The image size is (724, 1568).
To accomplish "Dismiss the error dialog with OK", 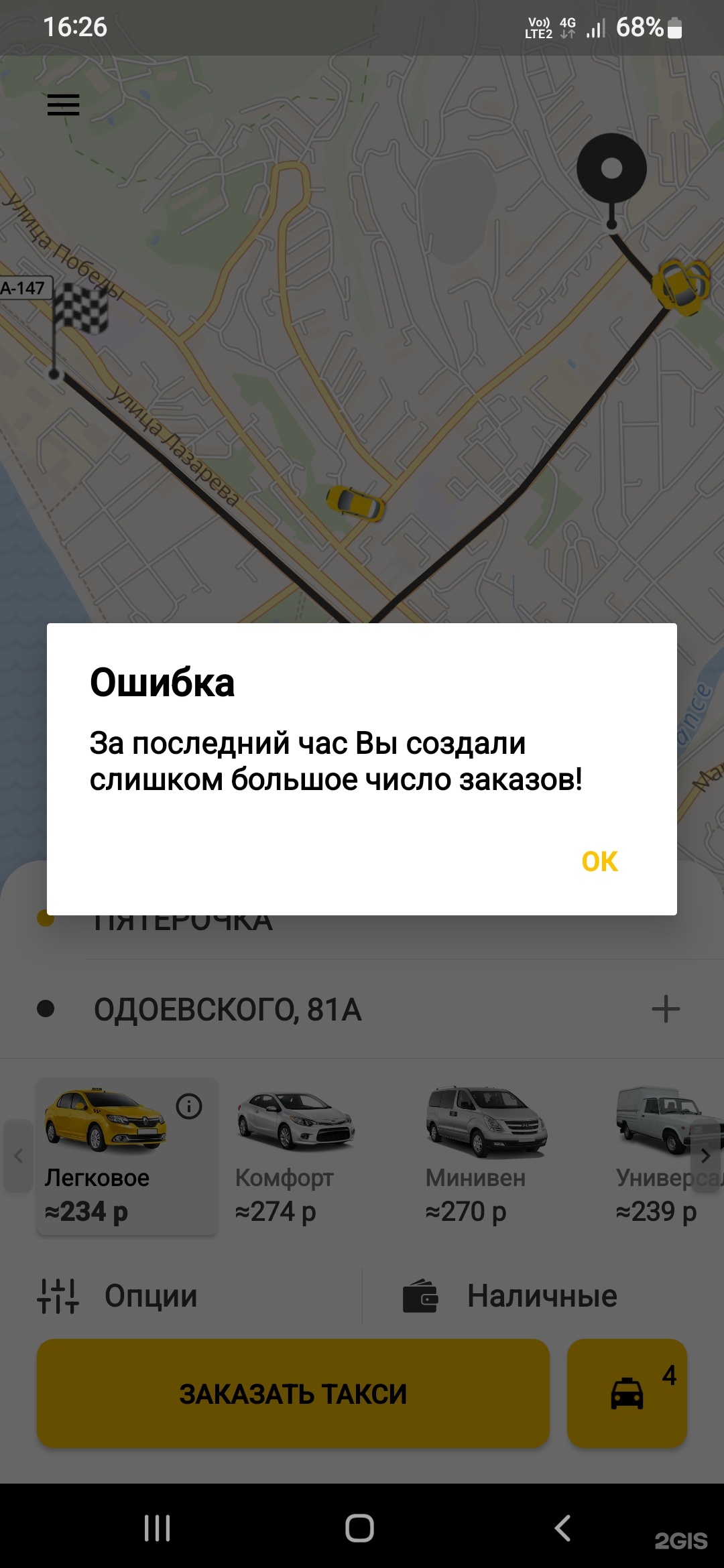I will click(x=599, y=861).
